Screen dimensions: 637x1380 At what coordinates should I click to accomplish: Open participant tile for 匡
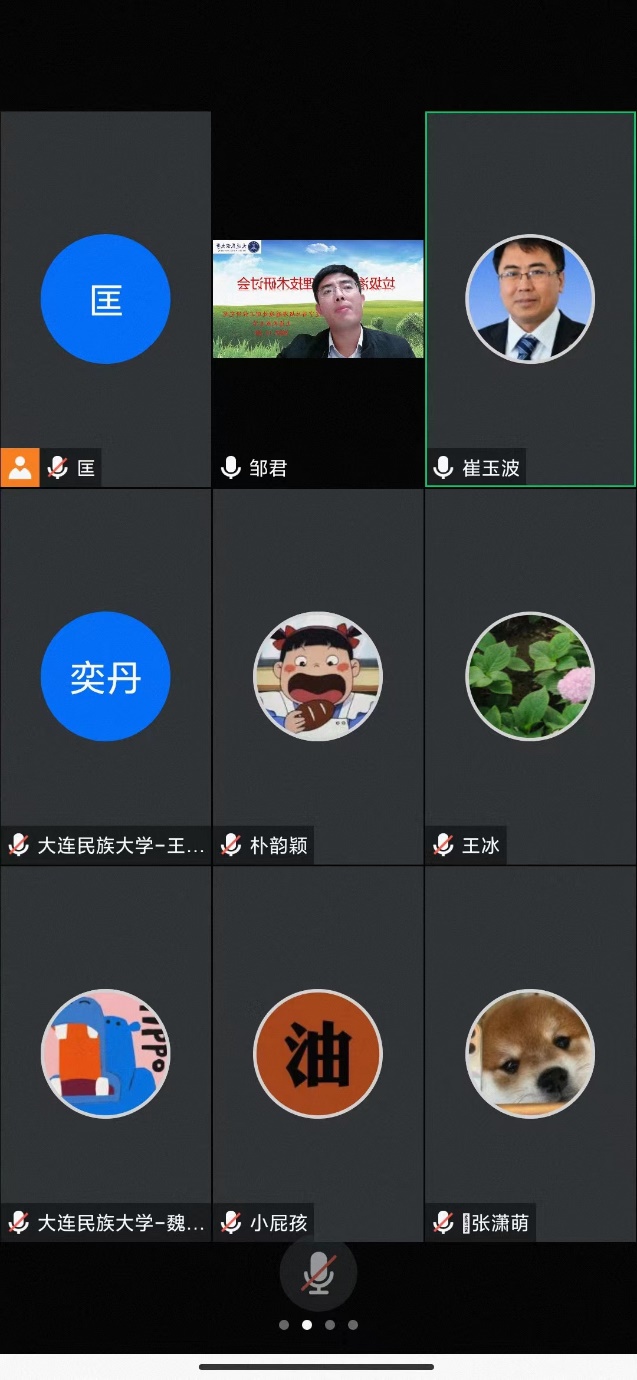106,299
